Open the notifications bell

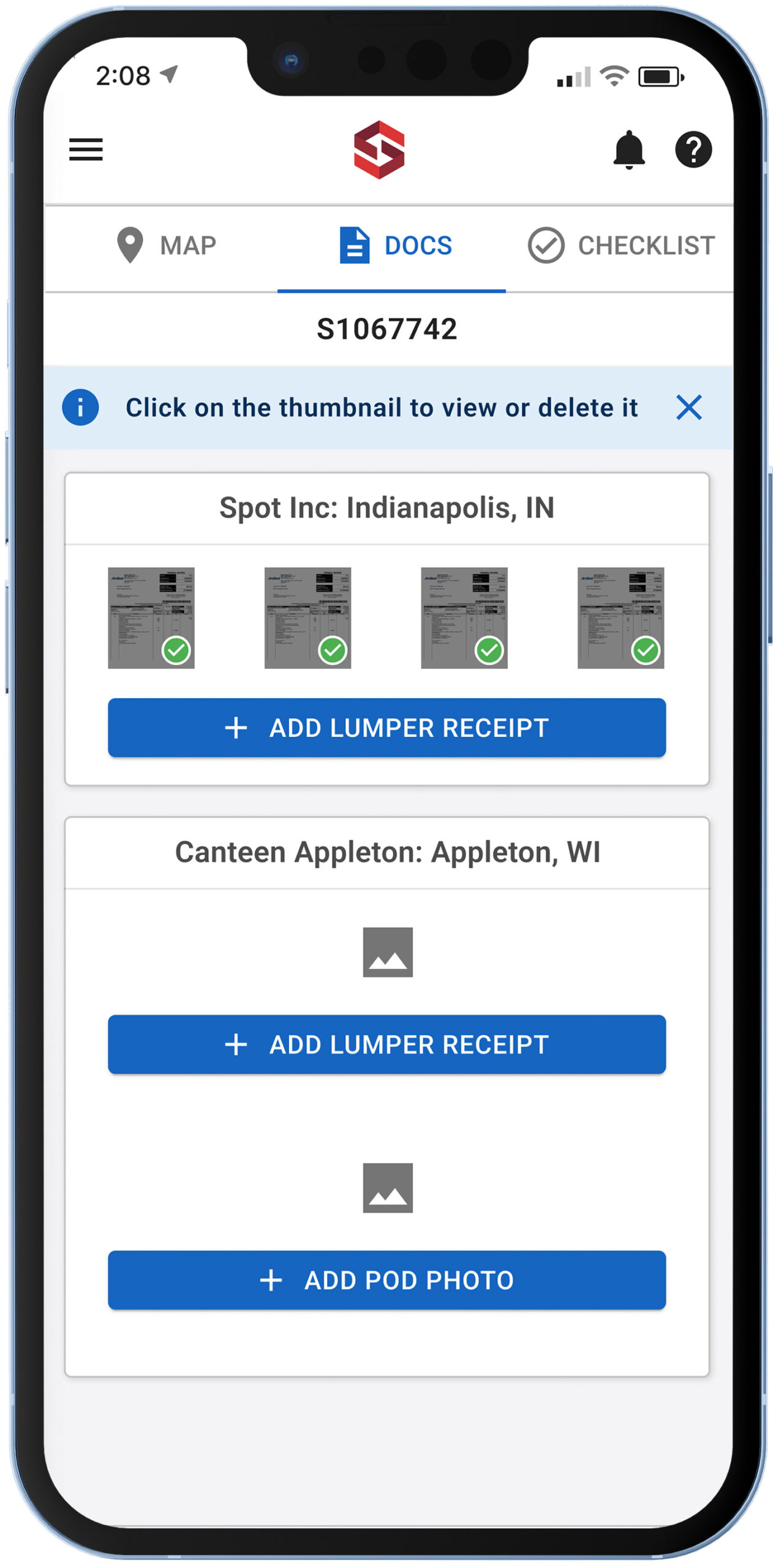click(x=629, y=149)
